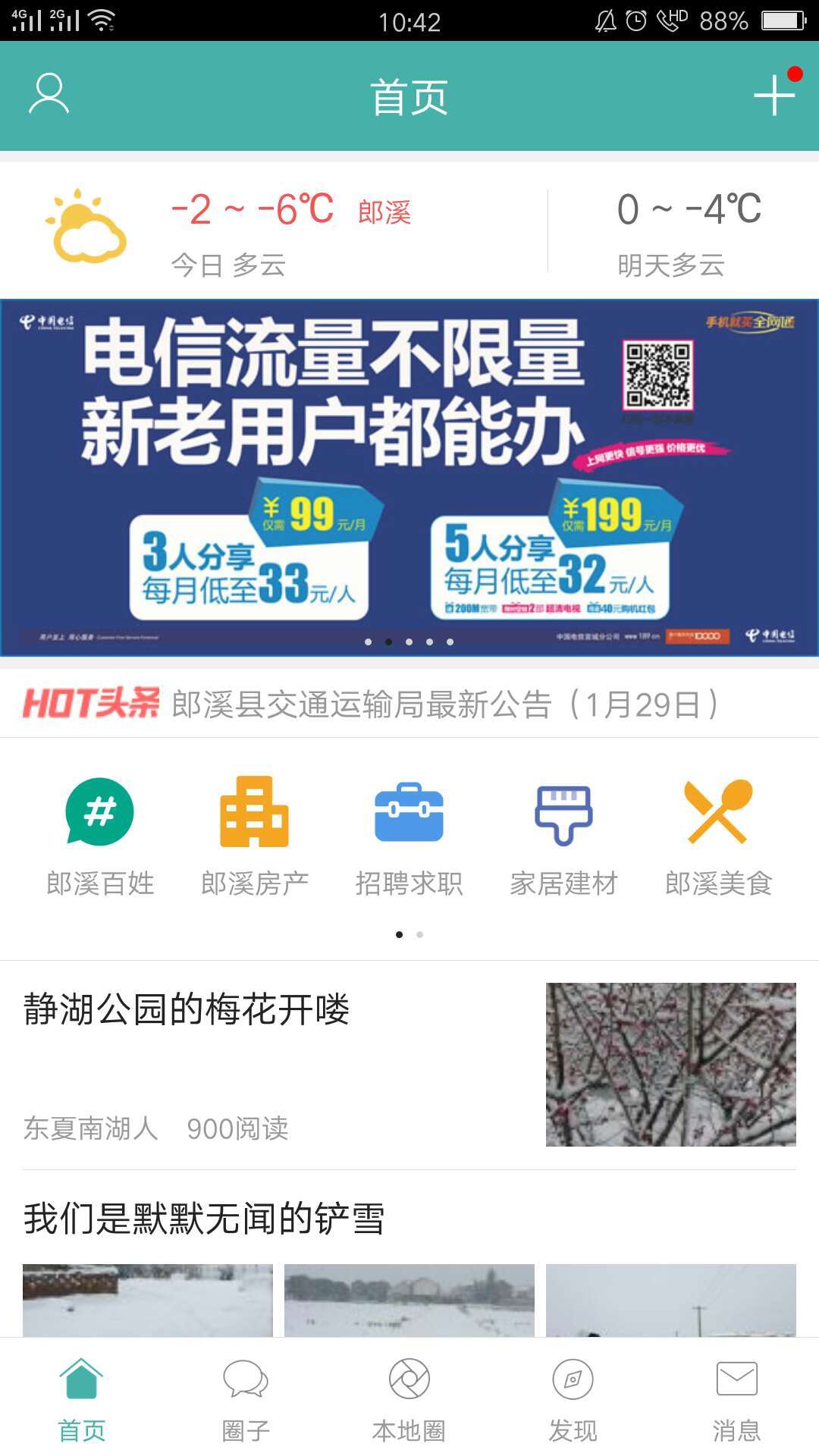Open the post 我们是默默无闻的铲雪

[x=205, y=1219]
